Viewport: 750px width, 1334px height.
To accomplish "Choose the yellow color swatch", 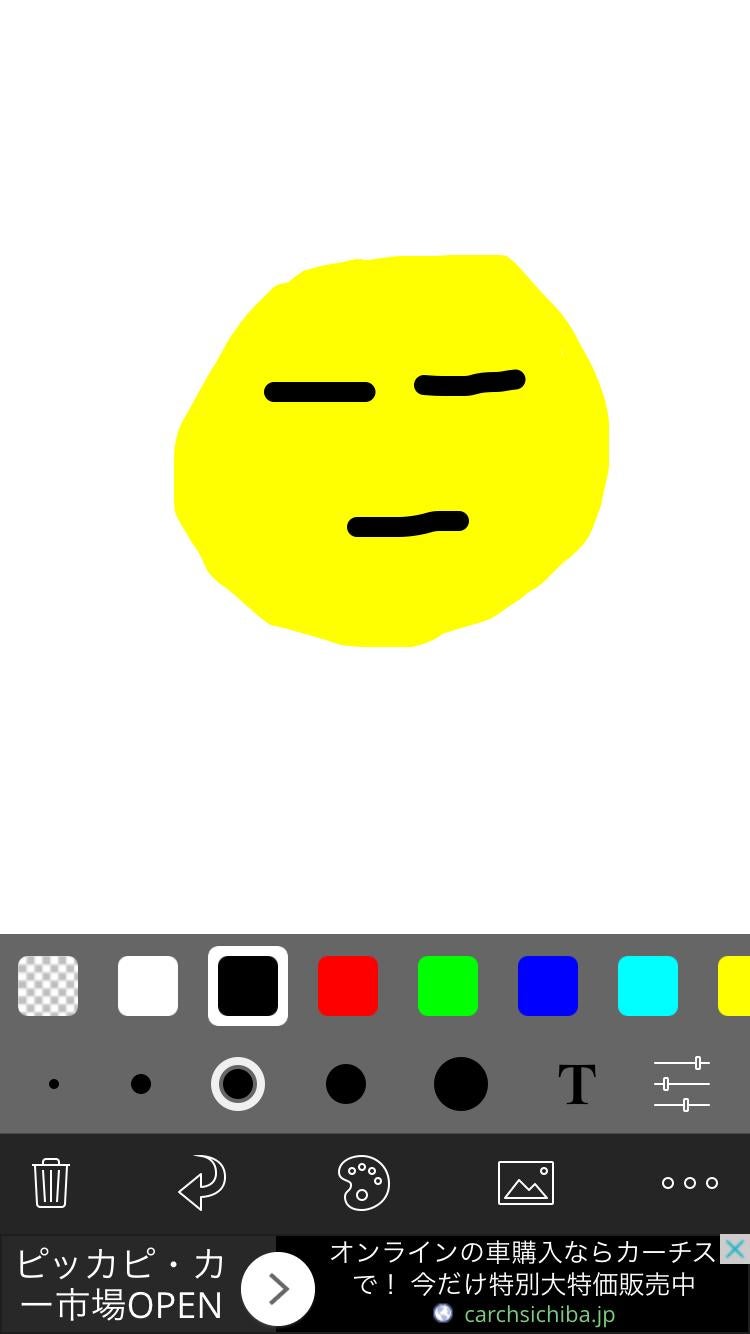I will click(736, 986).
